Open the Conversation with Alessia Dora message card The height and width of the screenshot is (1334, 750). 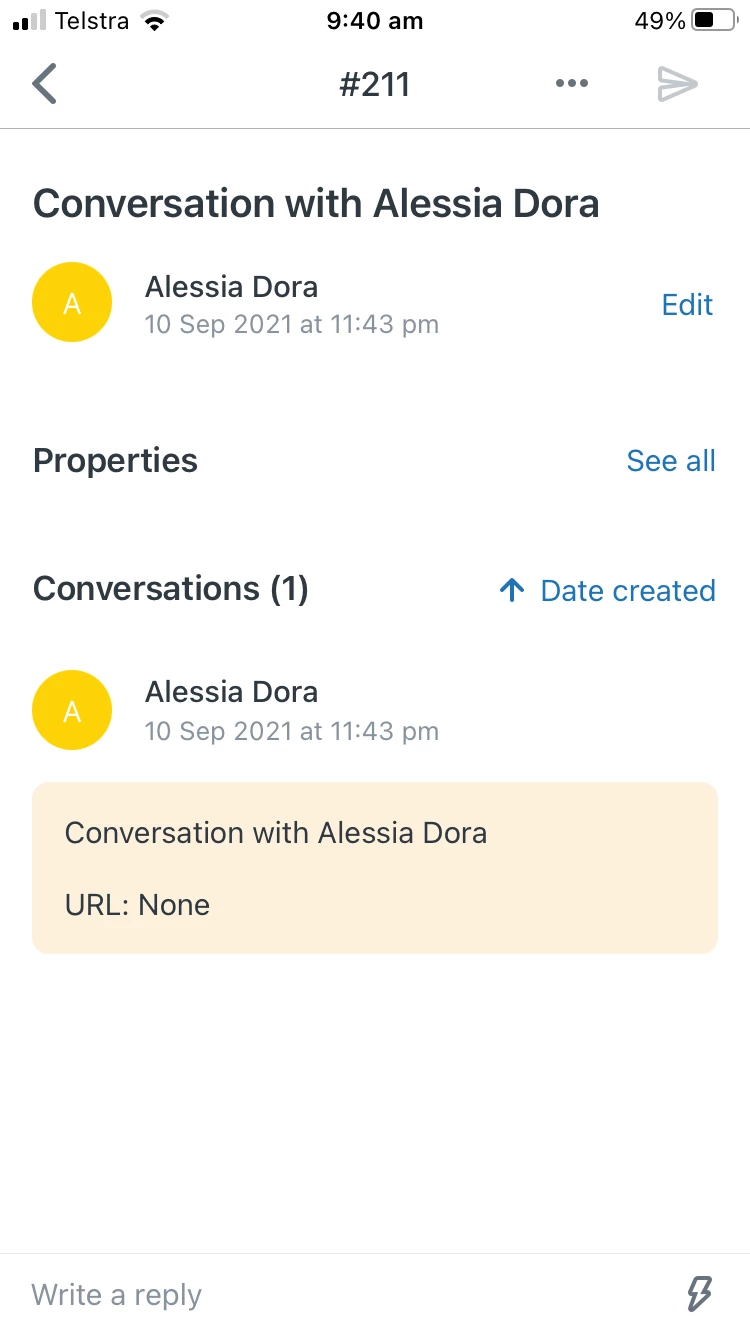pos(375,867)
